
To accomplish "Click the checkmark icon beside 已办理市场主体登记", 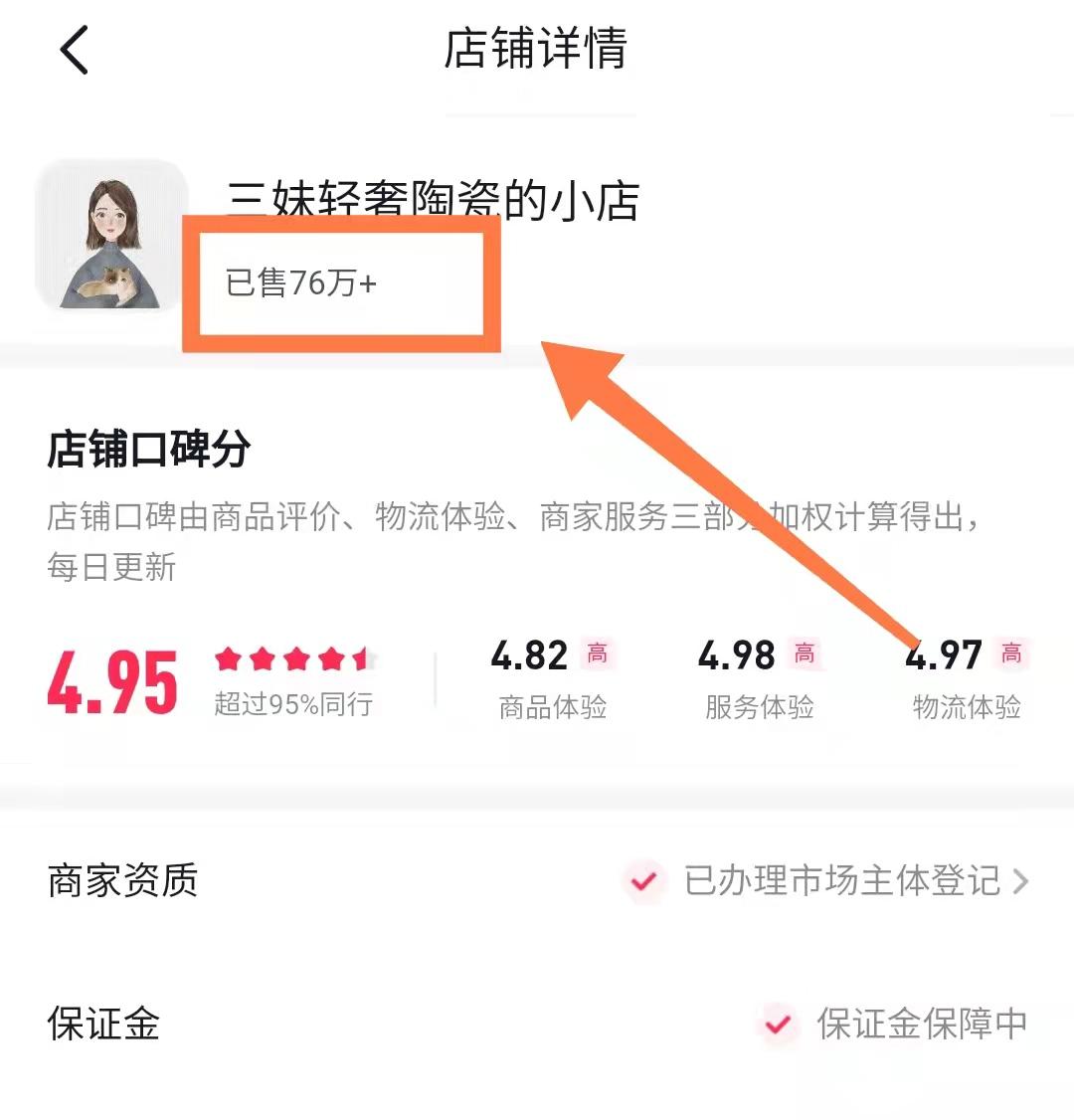I will [x=645, y=882].
